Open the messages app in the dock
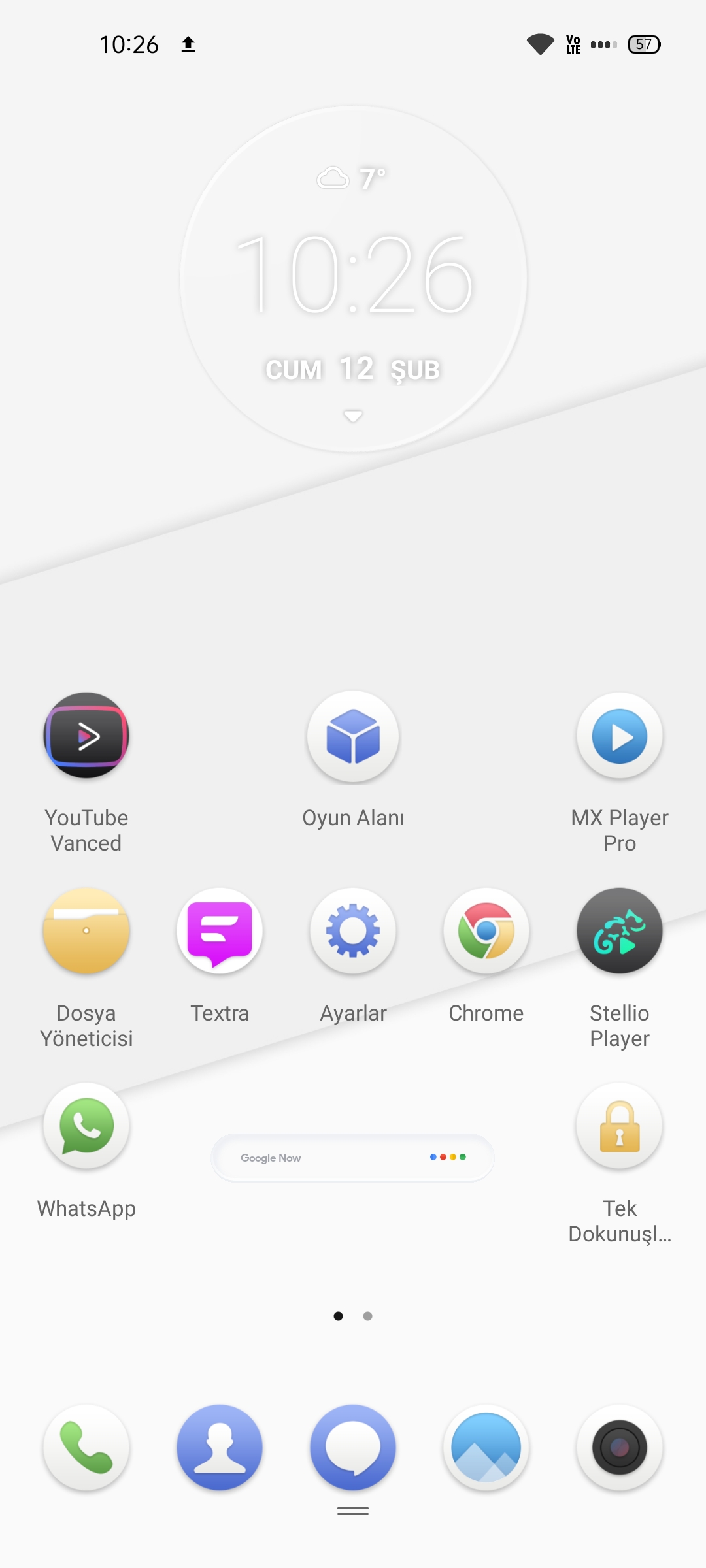The width and height of the screenshot is (706, 1568). (x=353, y=1448)
